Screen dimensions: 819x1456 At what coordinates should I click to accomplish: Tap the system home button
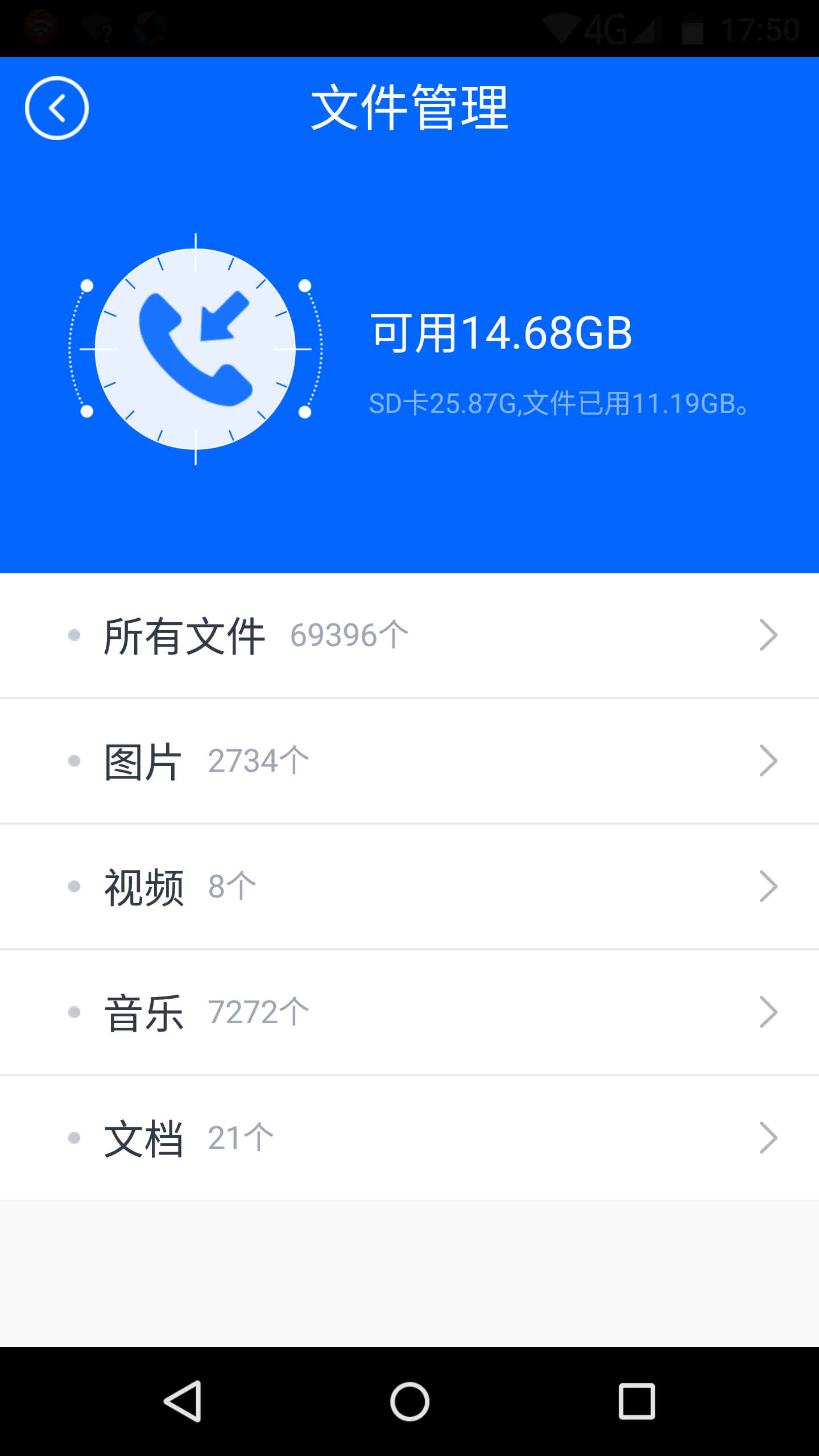(409, 1401)
